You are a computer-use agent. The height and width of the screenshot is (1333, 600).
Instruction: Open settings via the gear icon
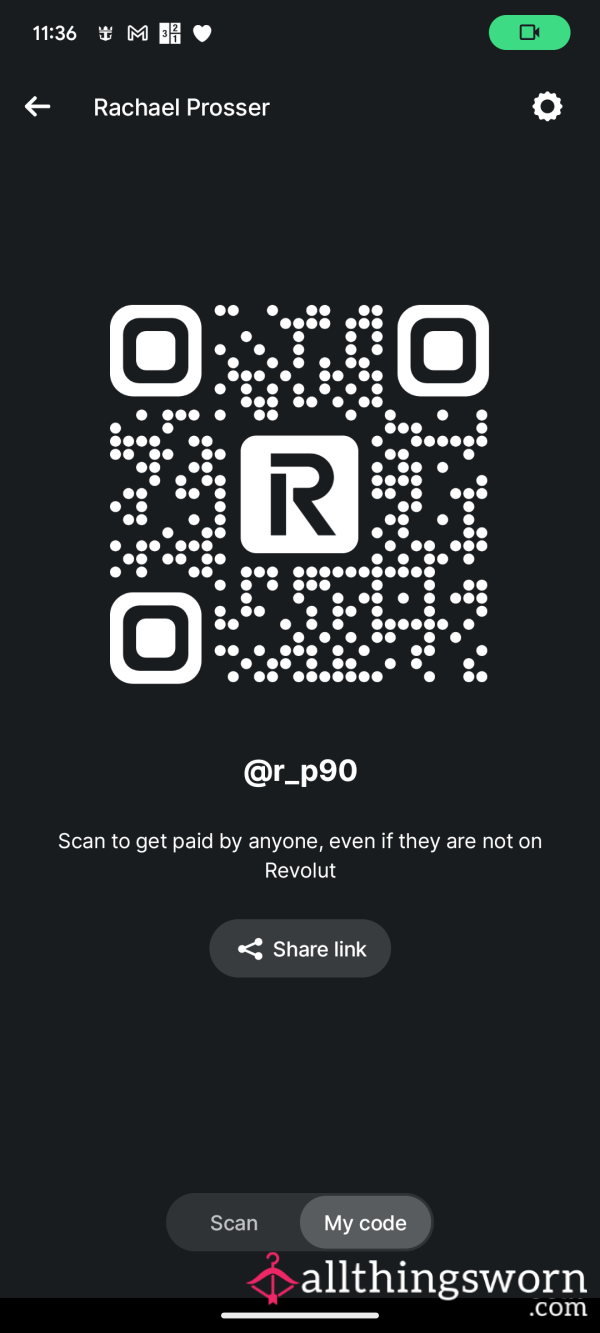[x=547, y=106]
